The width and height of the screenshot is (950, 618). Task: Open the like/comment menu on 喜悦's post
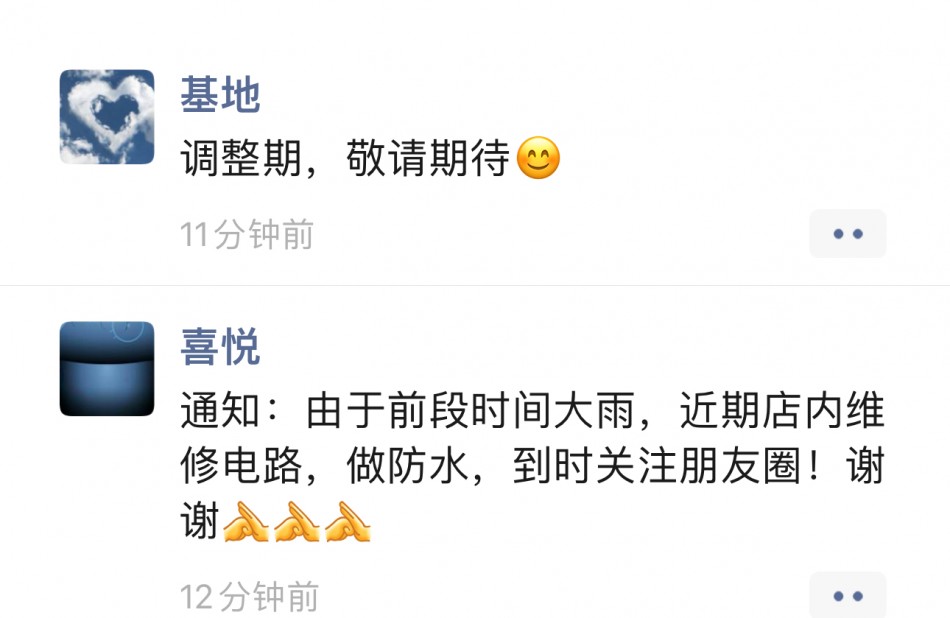coord(847,596)
